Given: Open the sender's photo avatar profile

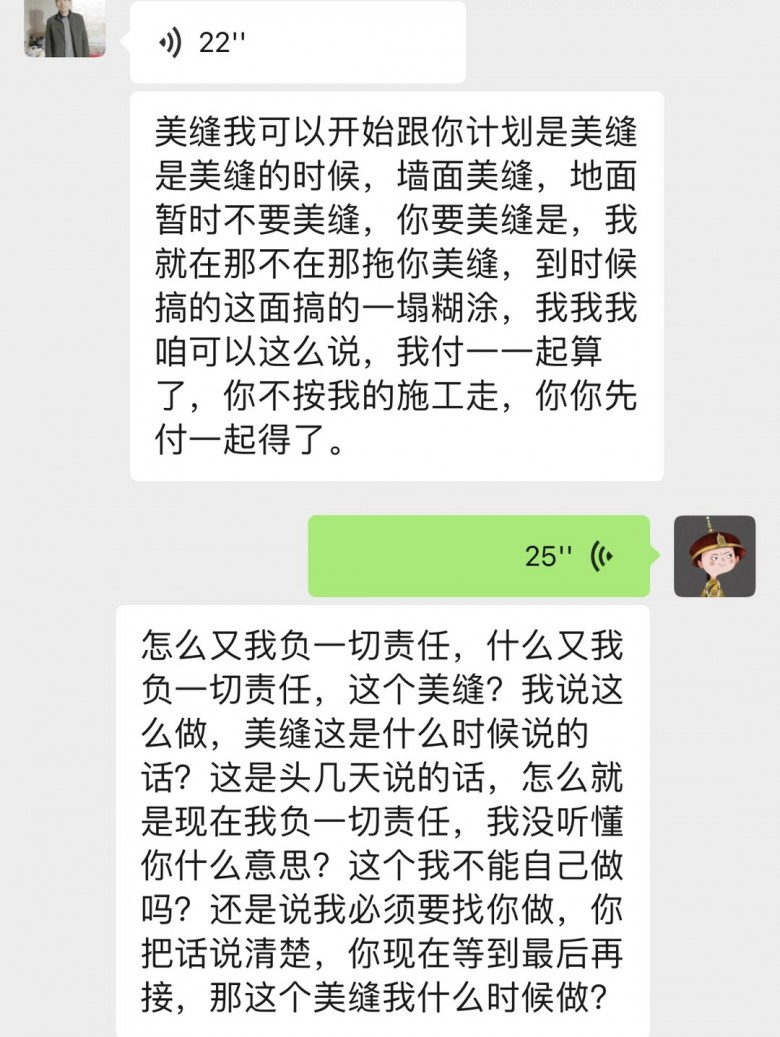Looking at the screenshot, I should pyautogui.click(x=65, y=28).
